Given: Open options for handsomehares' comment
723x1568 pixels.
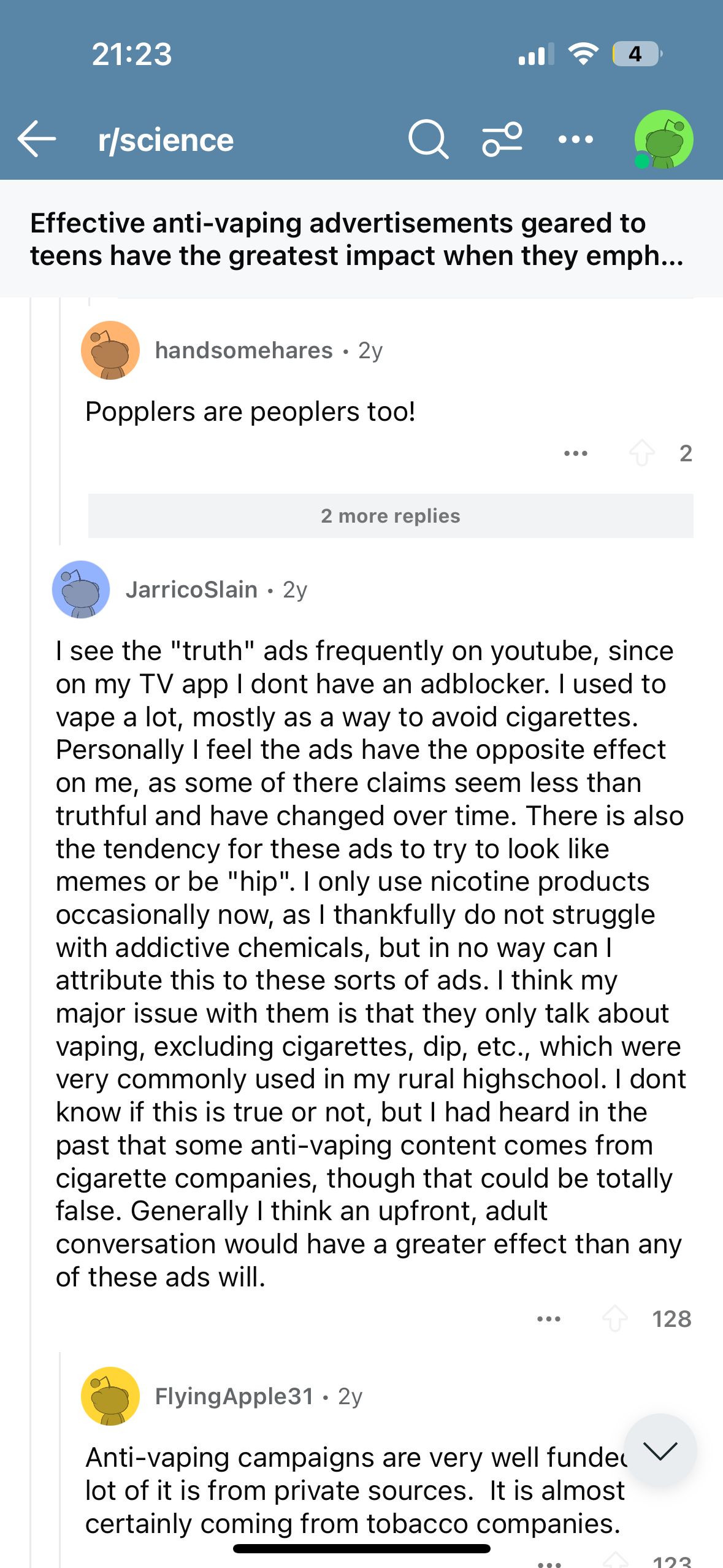Looking at the screenshot, I should point(575,453).
